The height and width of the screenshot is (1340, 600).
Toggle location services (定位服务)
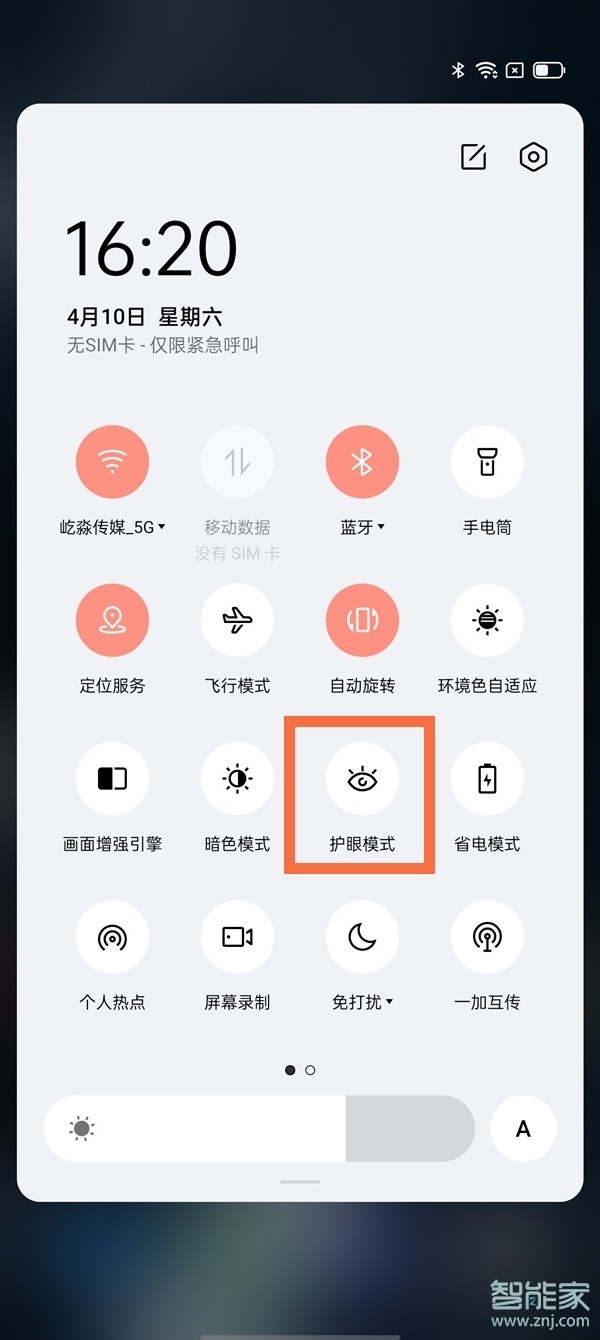(x=112, y=621)
